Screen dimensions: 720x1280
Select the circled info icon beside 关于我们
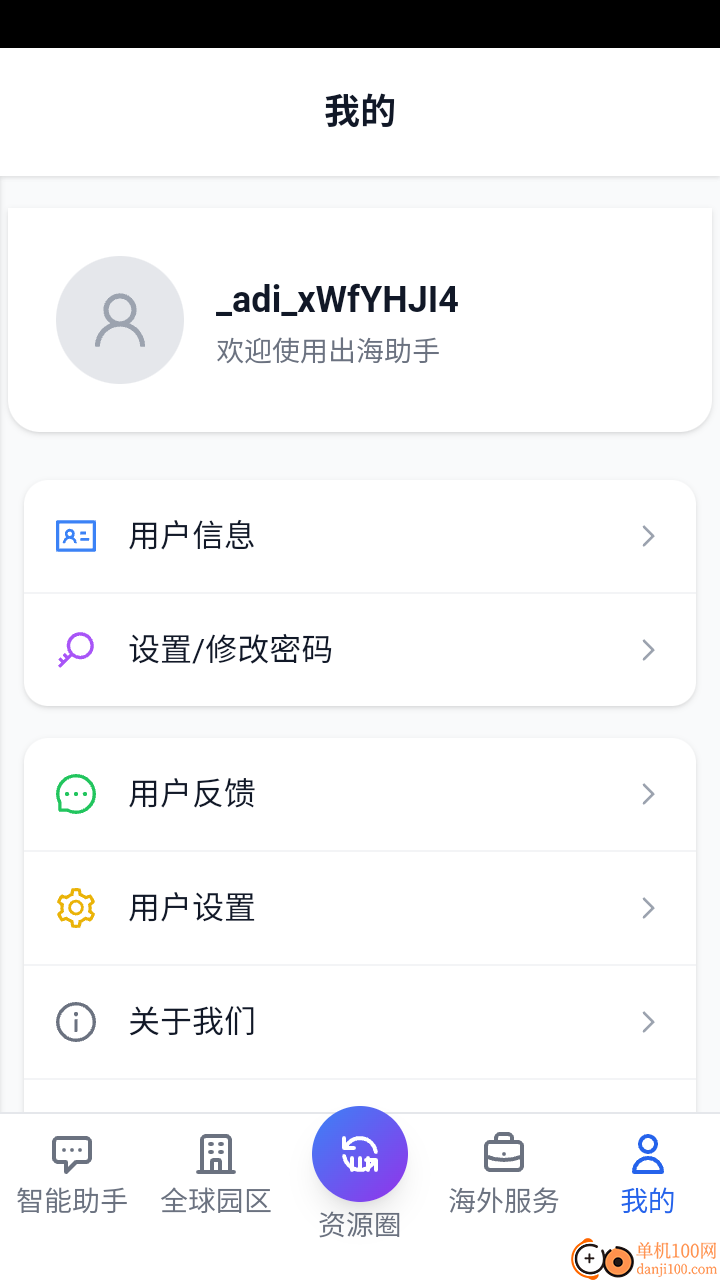[x=75, y=1021]
